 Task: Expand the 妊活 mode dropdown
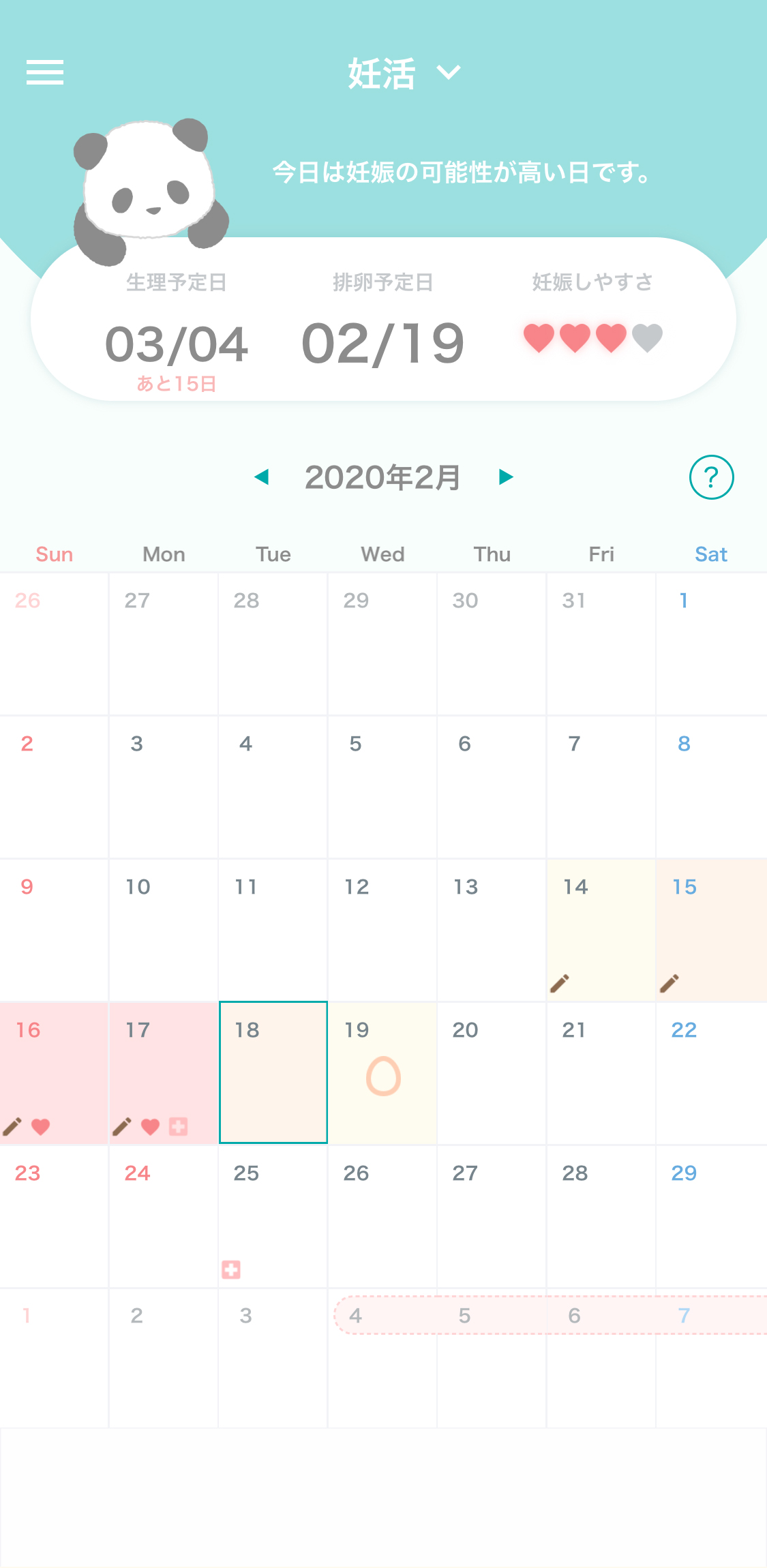point(405,74)
